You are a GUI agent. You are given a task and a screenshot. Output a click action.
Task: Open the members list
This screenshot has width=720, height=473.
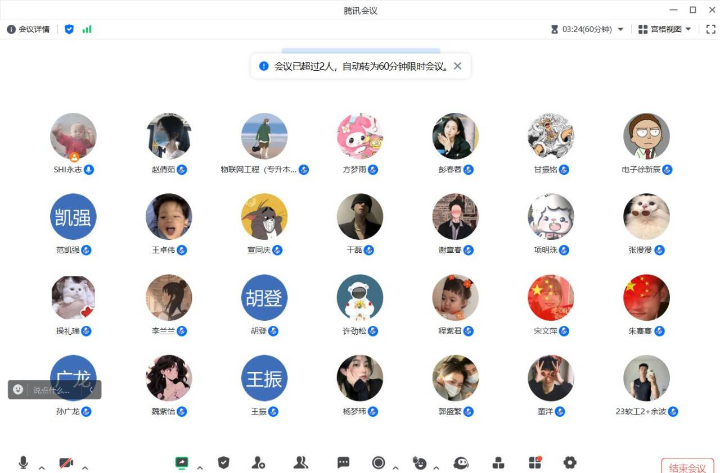click(300, 462)
